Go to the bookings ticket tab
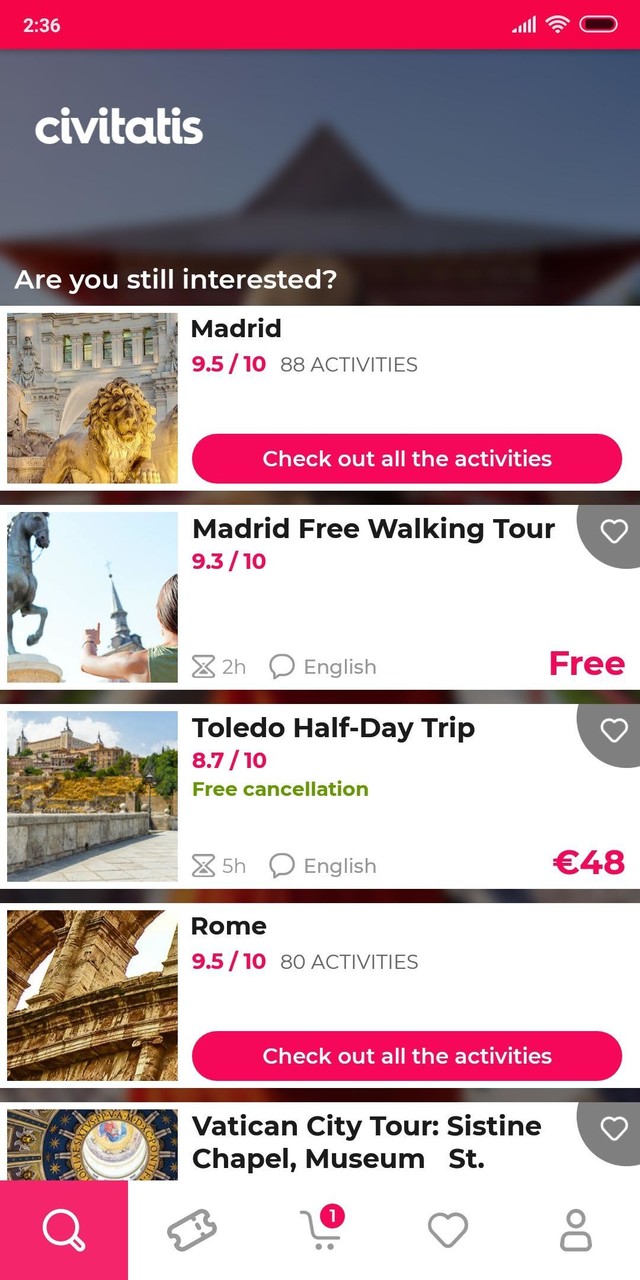 192,1230
